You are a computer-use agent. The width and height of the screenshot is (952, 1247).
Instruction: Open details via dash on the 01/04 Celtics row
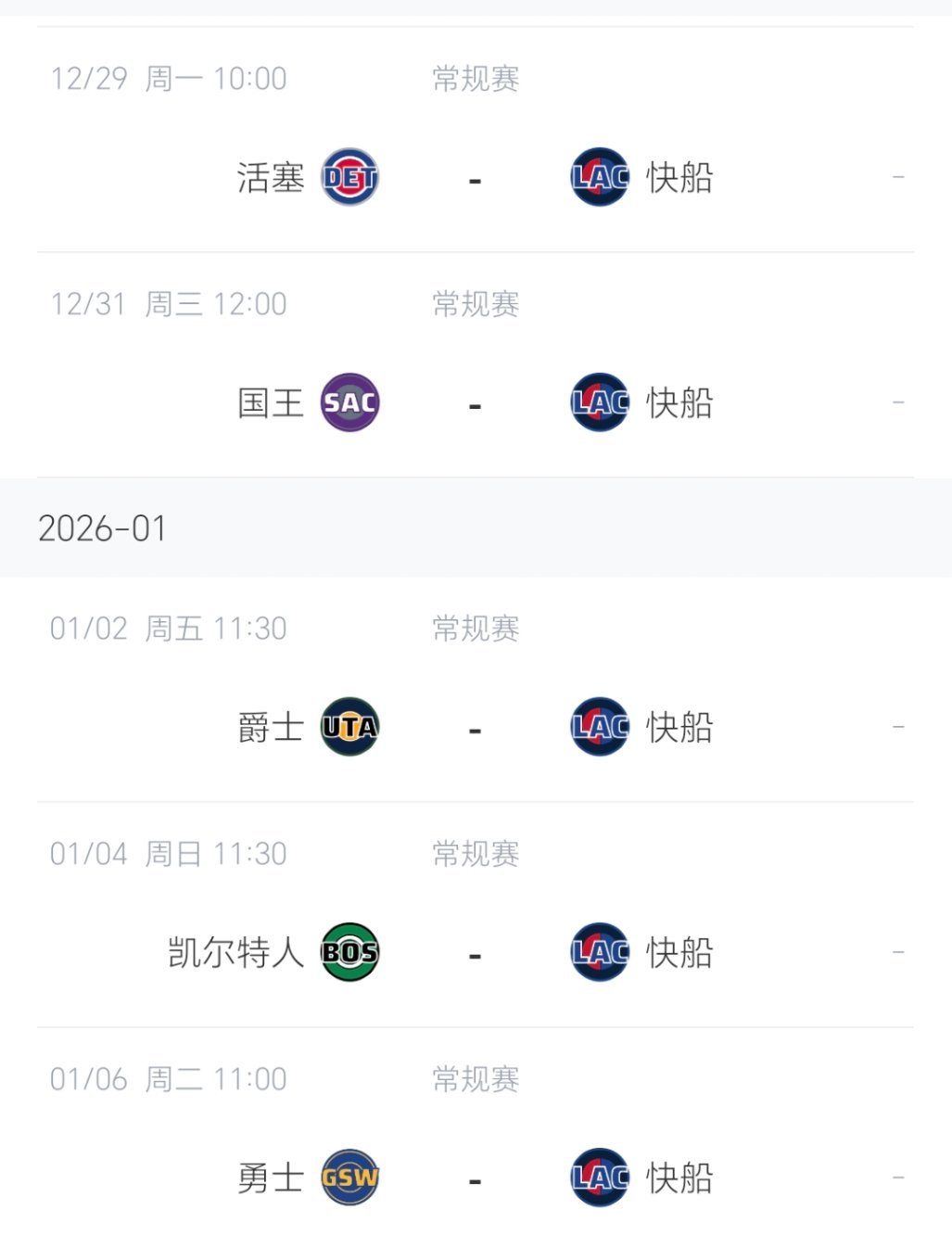coord(898,951)
